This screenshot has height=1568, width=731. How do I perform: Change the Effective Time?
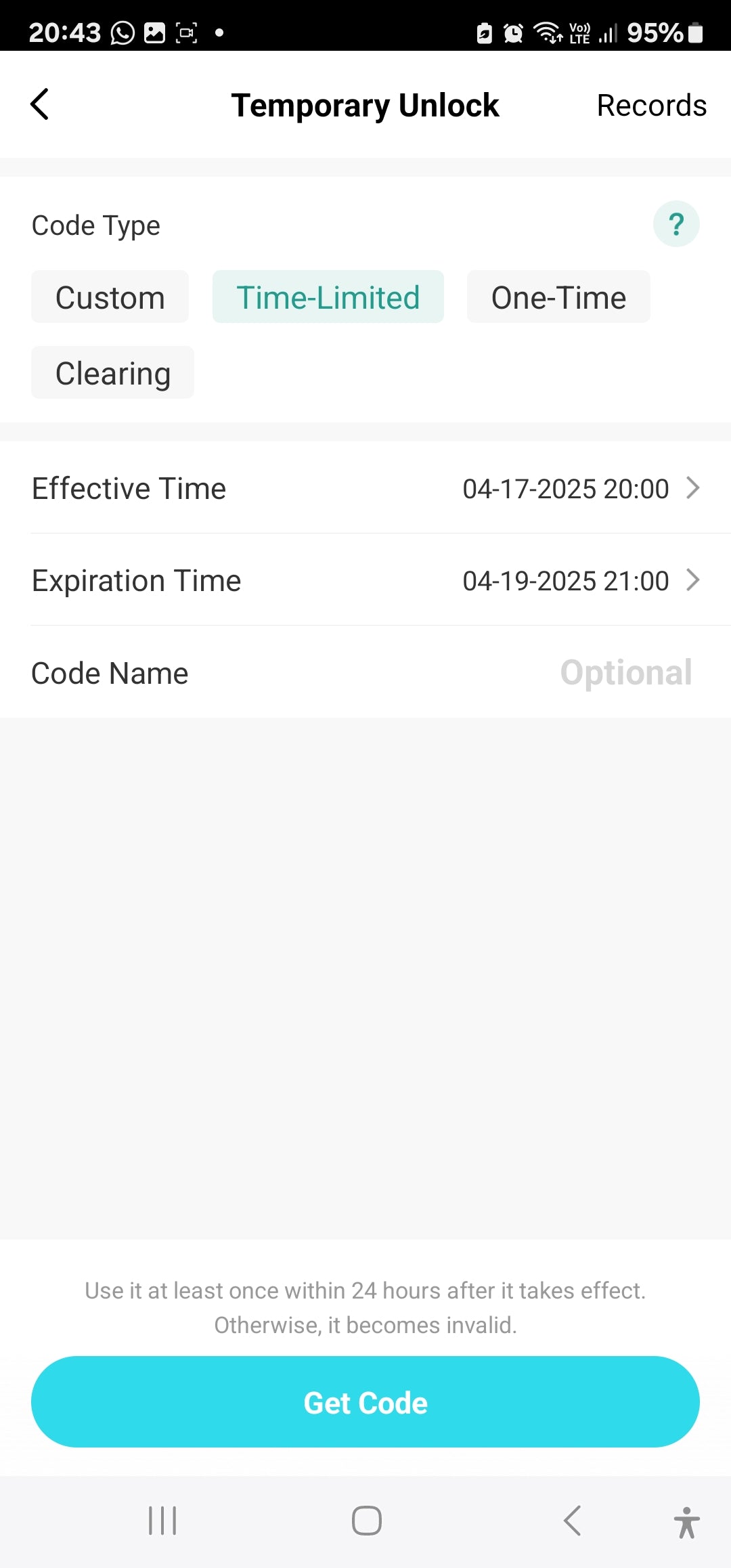580,488
